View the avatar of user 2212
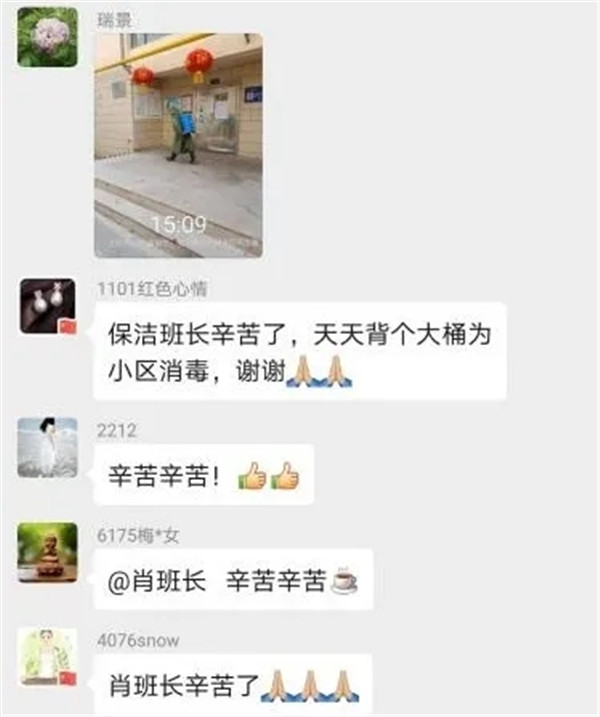Viewport: 600px width, 717px height. (x=47, y=447)
